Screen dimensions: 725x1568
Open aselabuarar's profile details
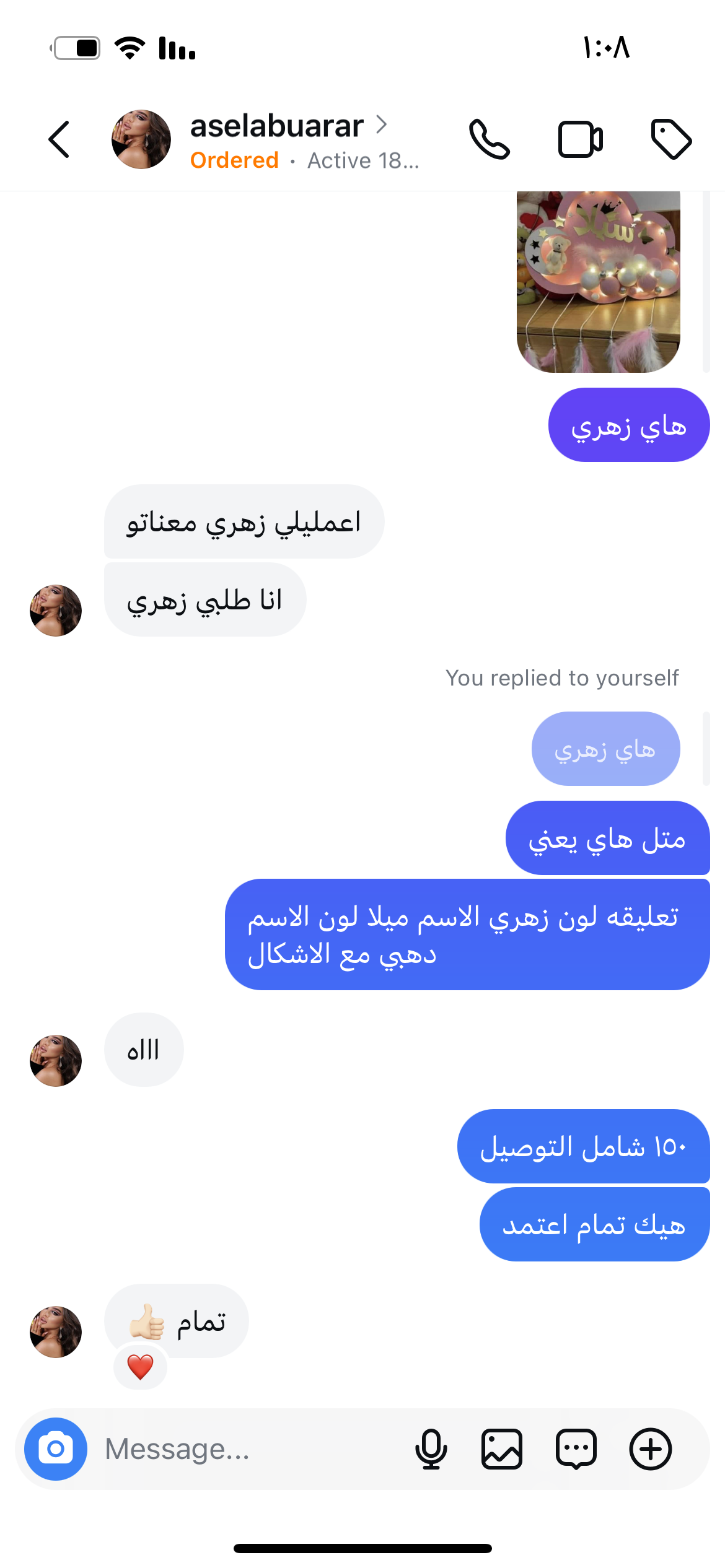(276, 126)
